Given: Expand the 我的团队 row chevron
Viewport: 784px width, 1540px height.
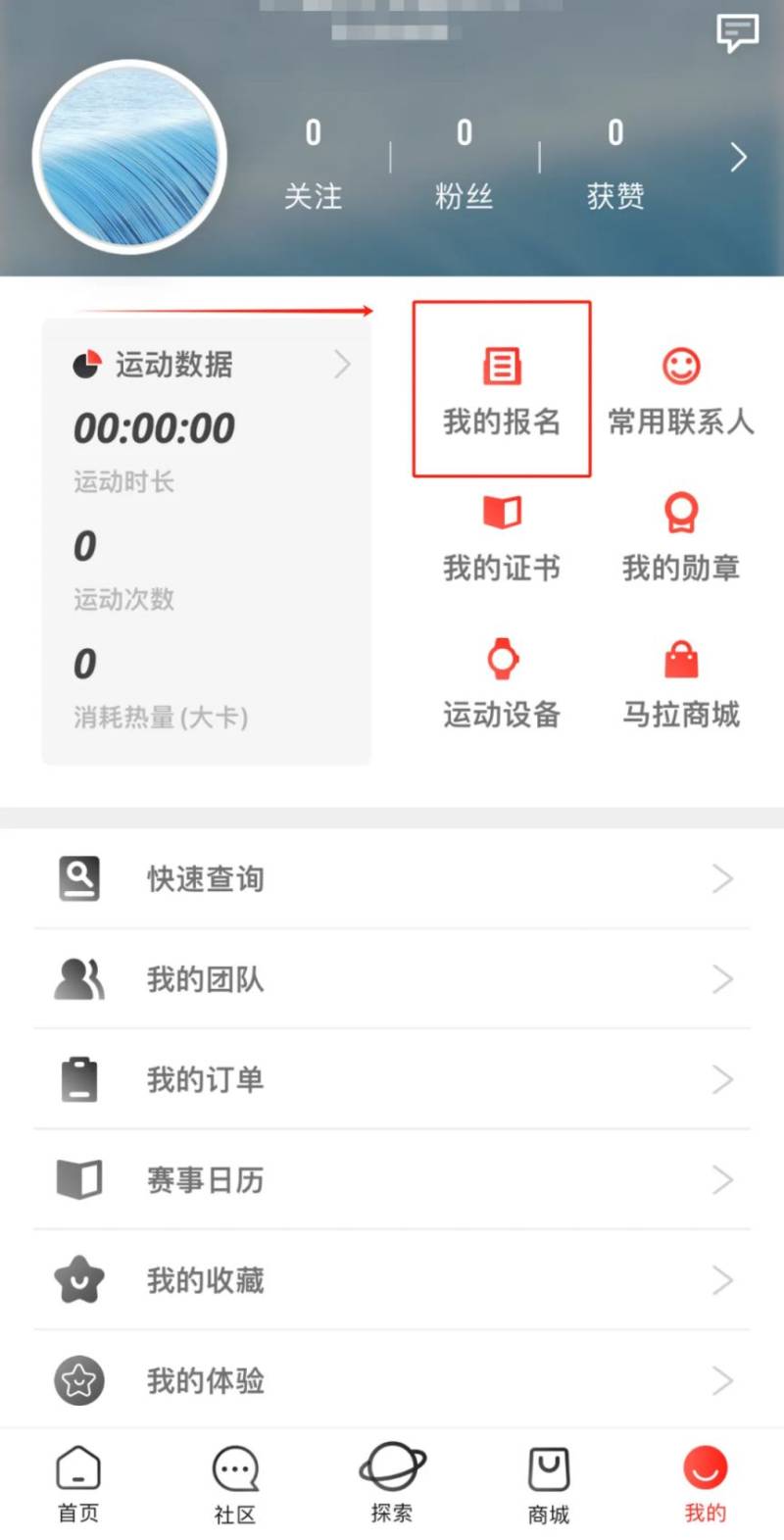Looking at the screenshot, I should [x=724, y=979].
